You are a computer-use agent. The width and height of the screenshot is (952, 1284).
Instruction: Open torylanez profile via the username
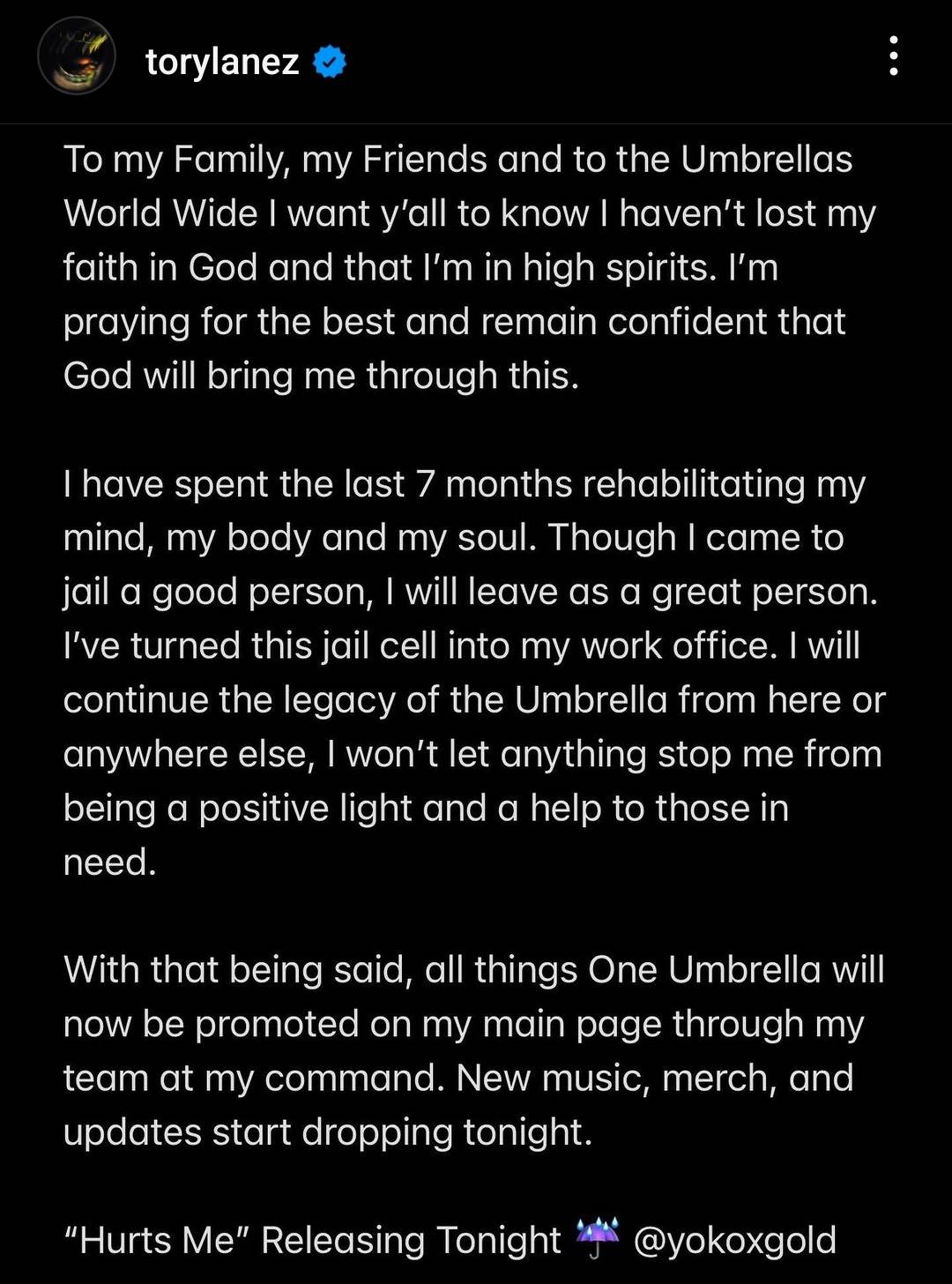(x=222, y=62)
